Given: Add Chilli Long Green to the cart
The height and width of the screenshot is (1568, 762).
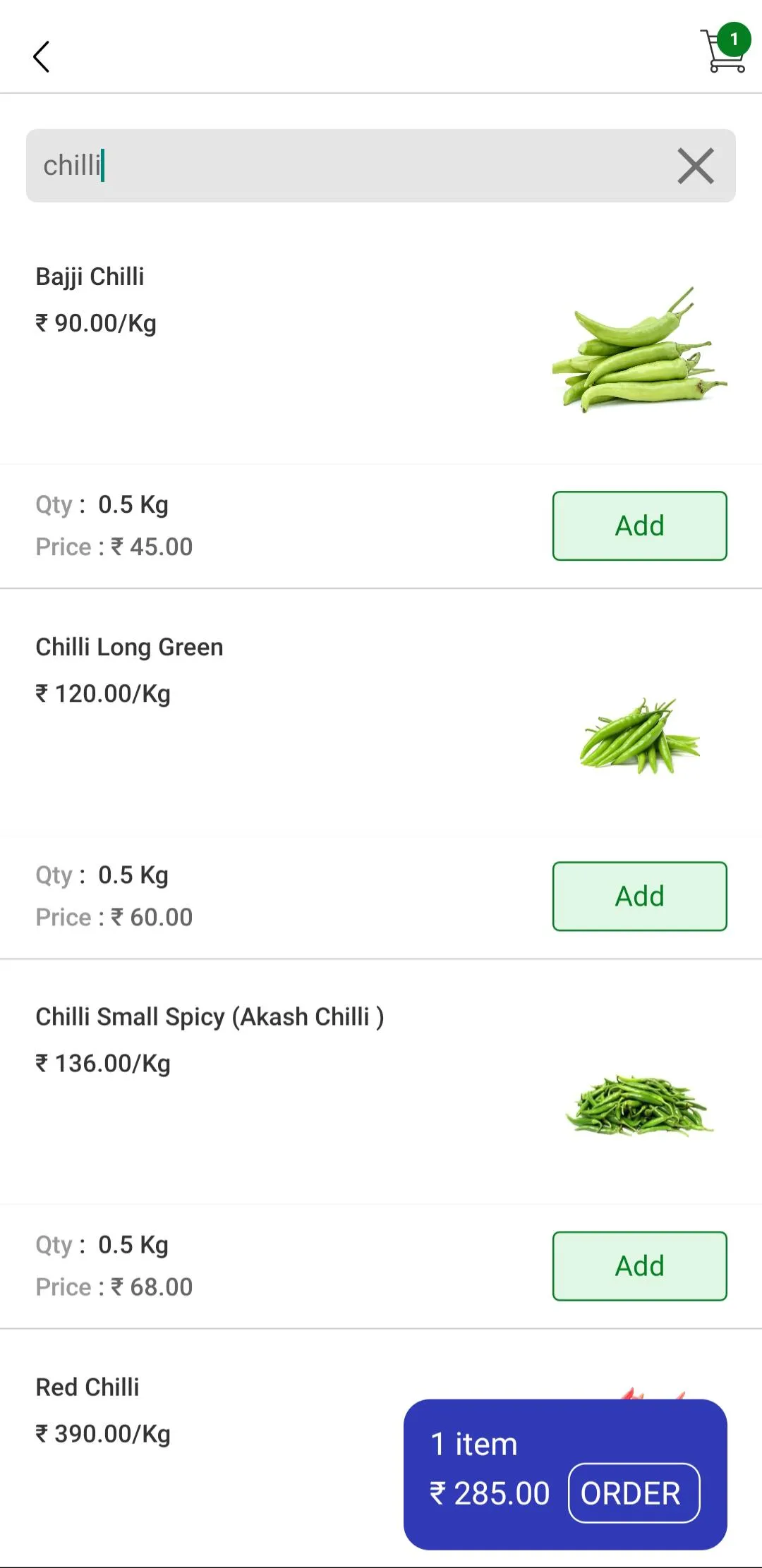Looking at the screenshot, I should pyautogui.click(x=639, y=897).
